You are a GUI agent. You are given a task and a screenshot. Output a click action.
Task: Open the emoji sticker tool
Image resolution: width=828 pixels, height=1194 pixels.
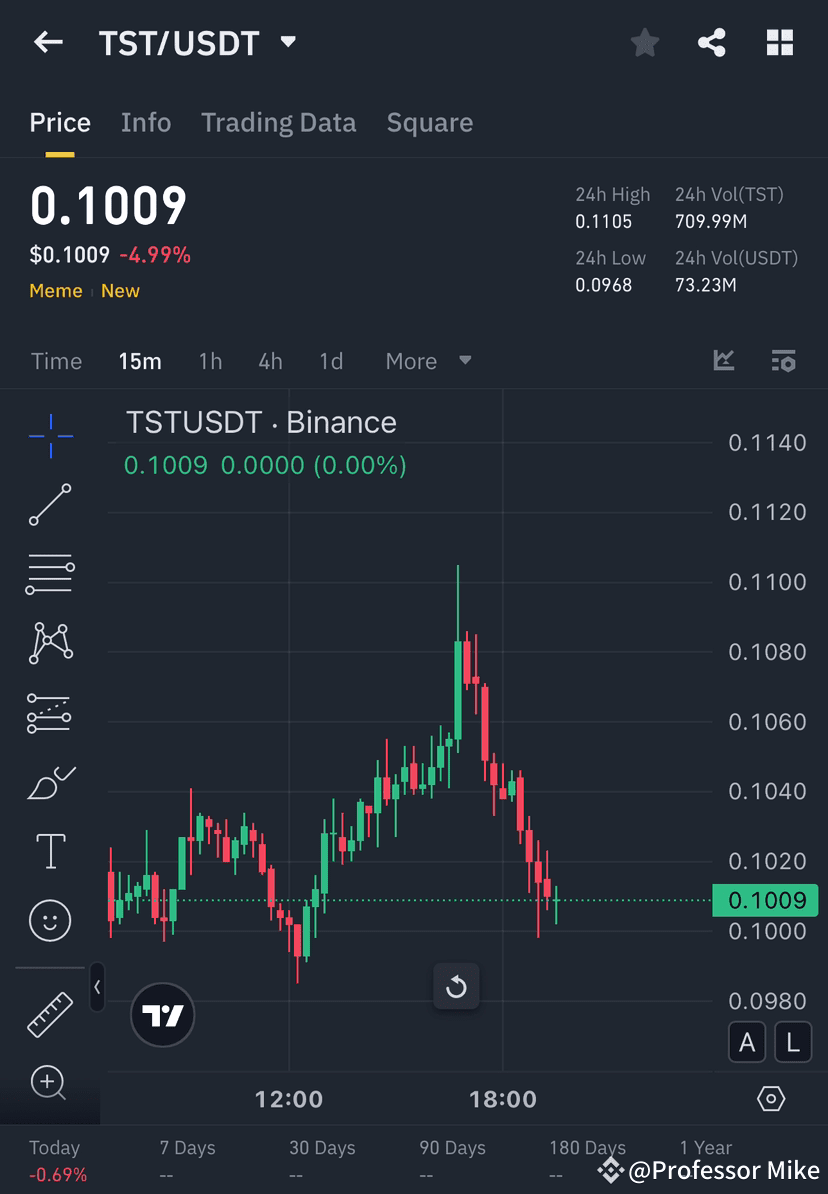pos(50,920)
